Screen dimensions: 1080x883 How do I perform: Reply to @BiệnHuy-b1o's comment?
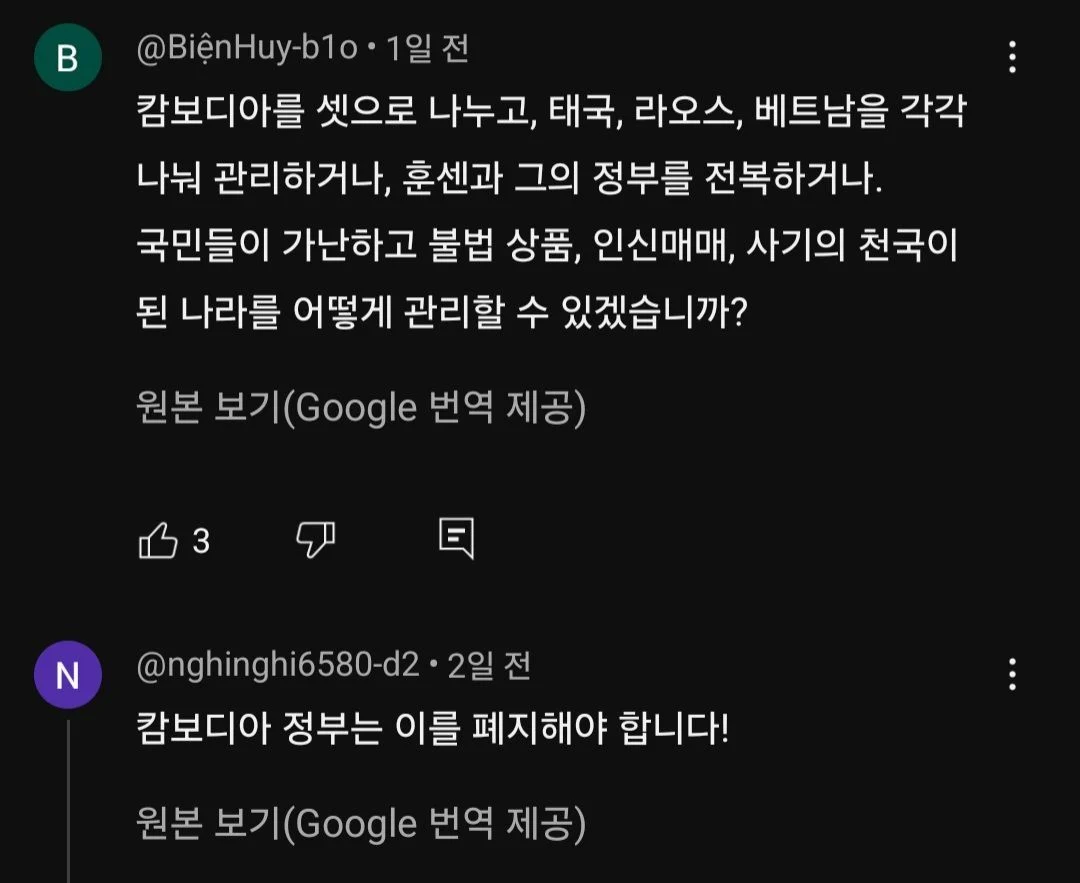[456, 539]
